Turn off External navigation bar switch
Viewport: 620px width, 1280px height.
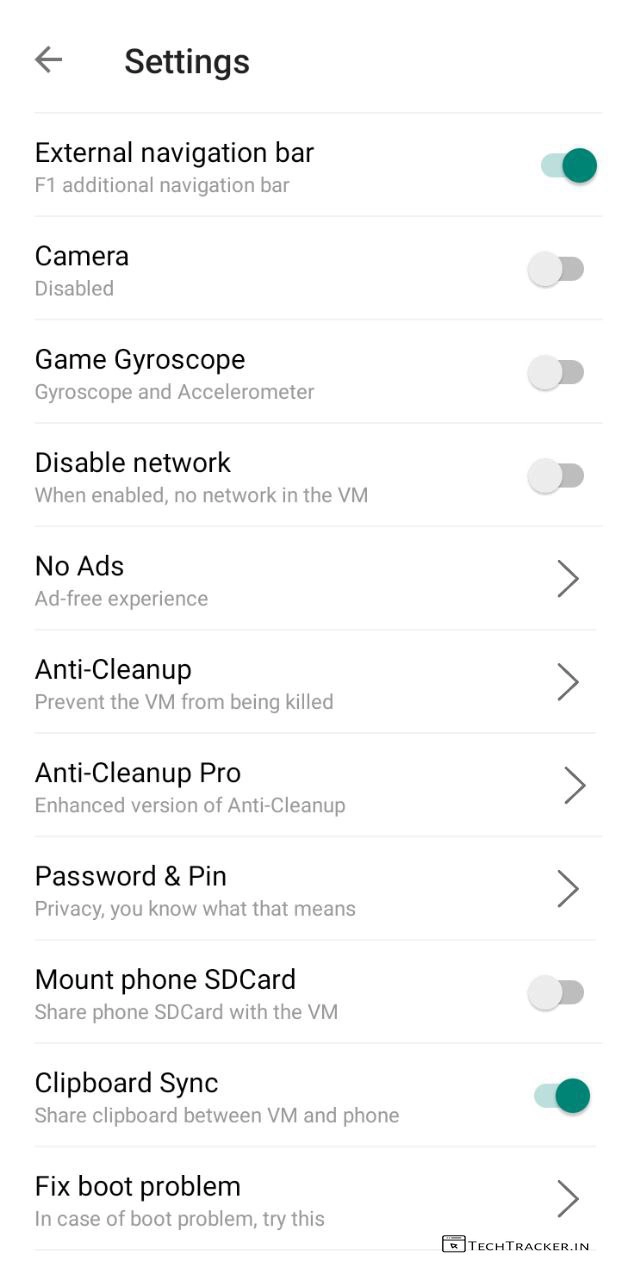pyautogui.click(x=568, y=166)
